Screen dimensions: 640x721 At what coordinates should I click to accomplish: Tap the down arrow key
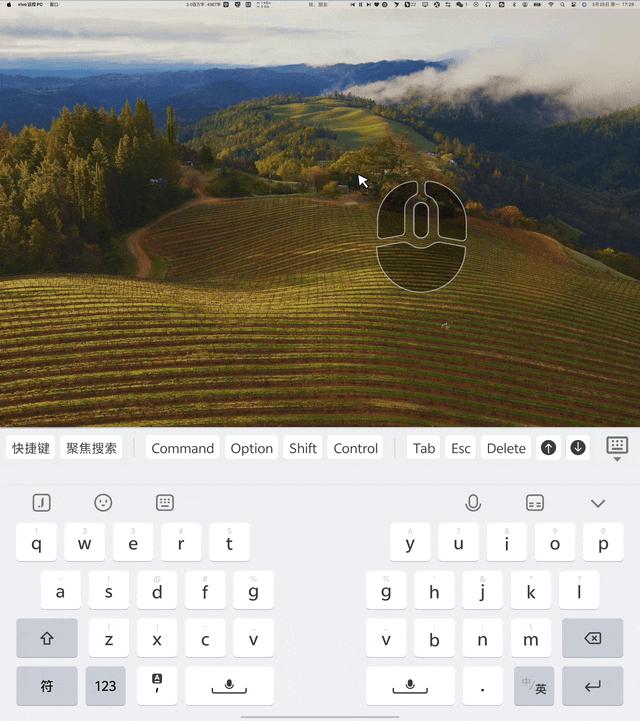(x=578, y=448)
